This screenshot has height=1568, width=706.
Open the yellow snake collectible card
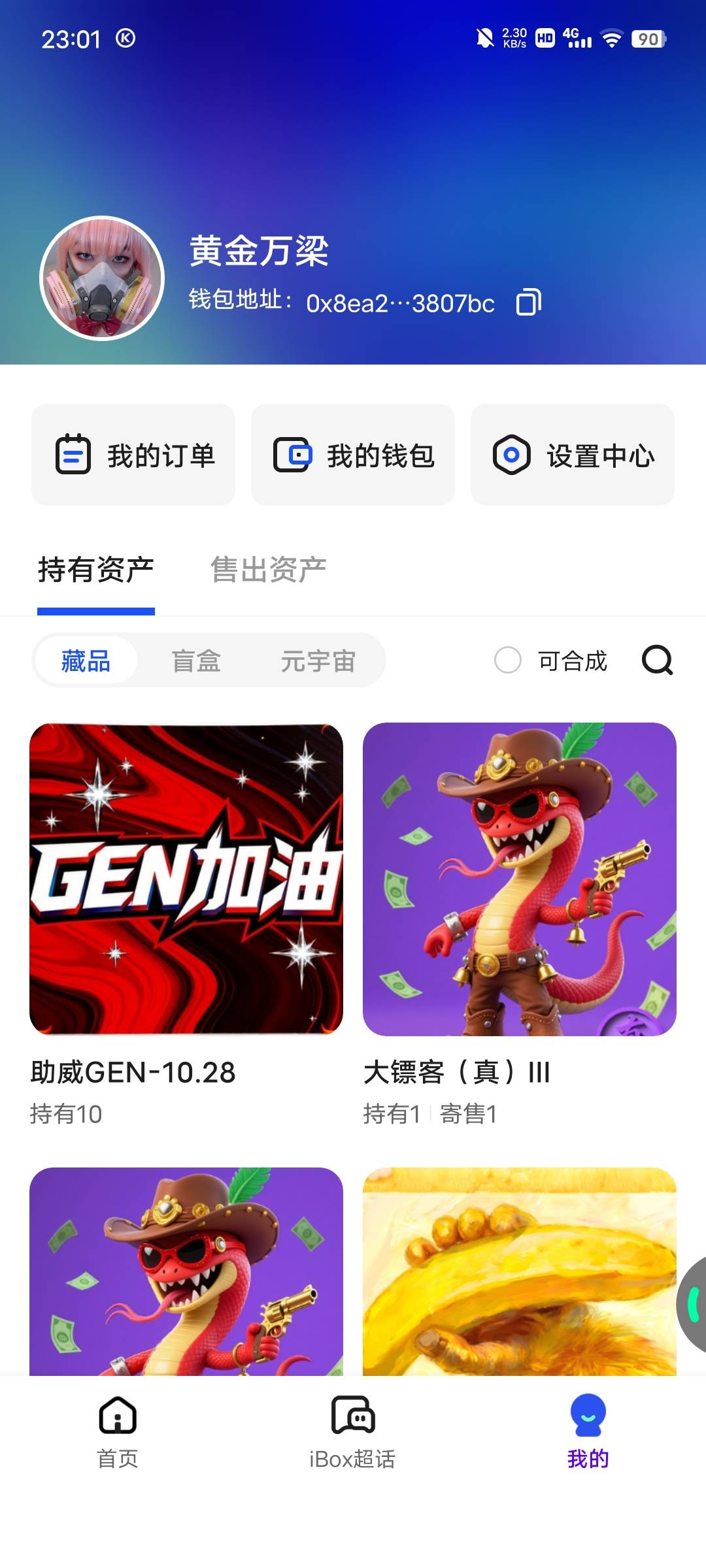(520, 1271)
